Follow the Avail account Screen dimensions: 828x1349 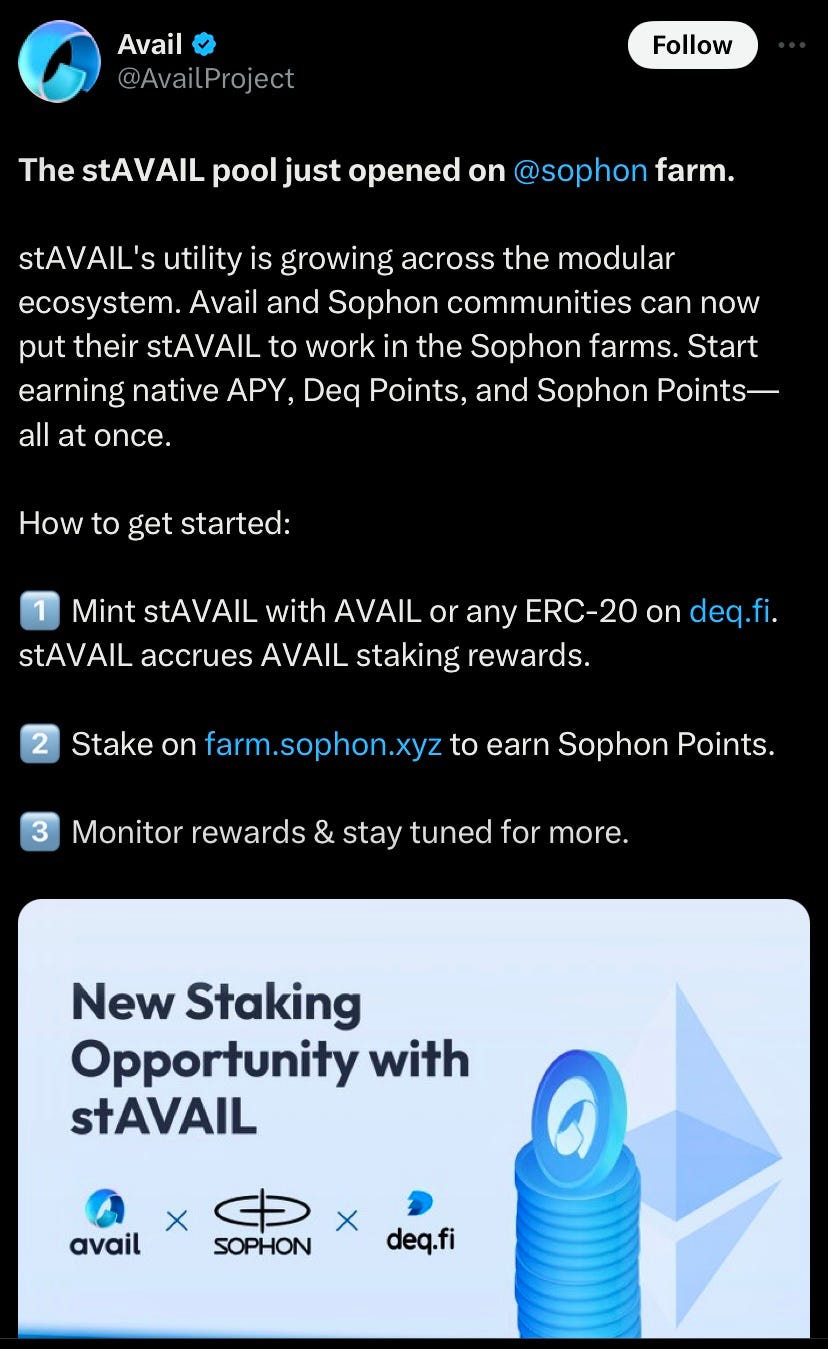coord(692,45)
